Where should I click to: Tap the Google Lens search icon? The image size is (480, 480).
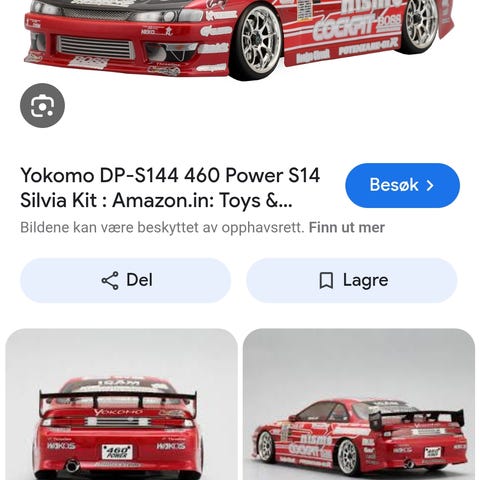[42, 105]
